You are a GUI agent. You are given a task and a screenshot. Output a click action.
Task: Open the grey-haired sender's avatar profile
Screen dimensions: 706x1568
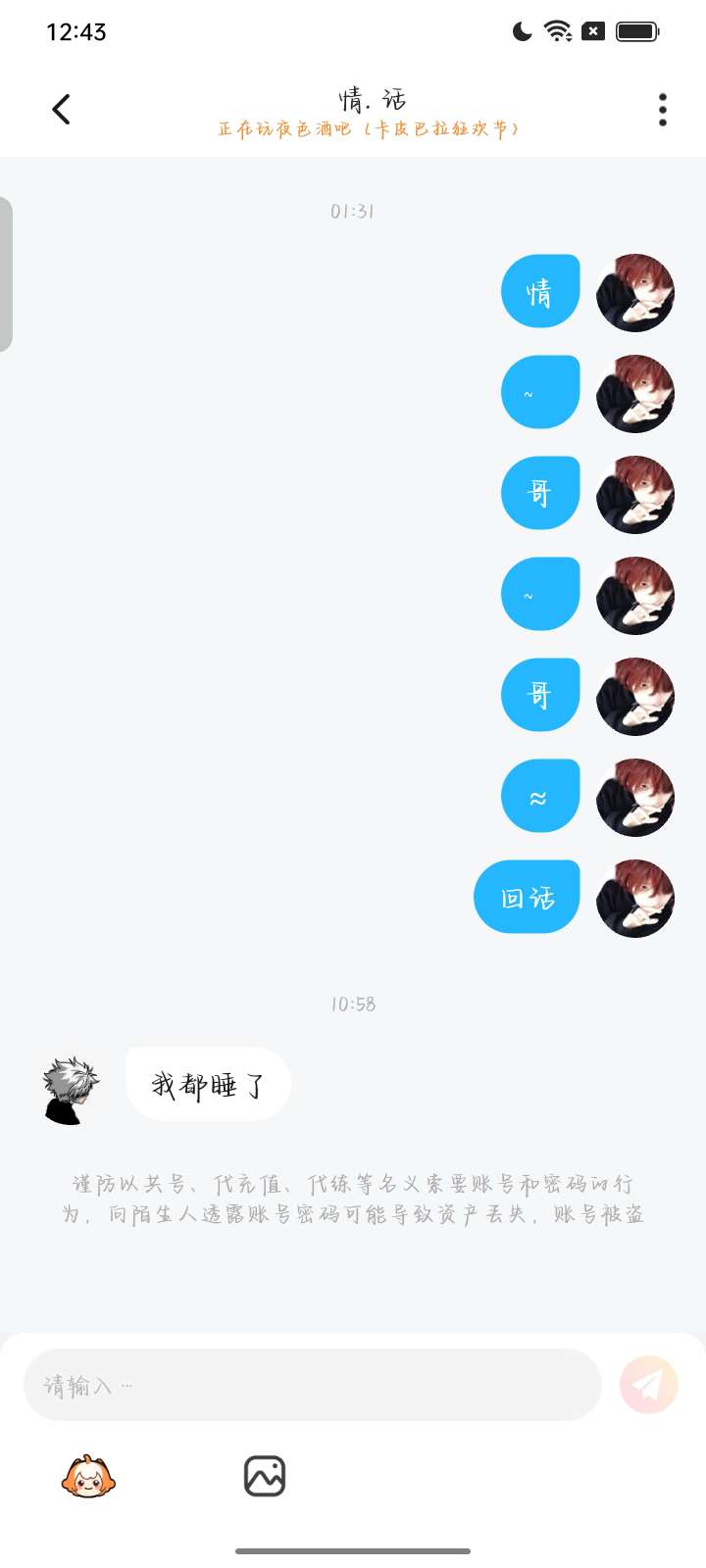tap(71, 1089)
